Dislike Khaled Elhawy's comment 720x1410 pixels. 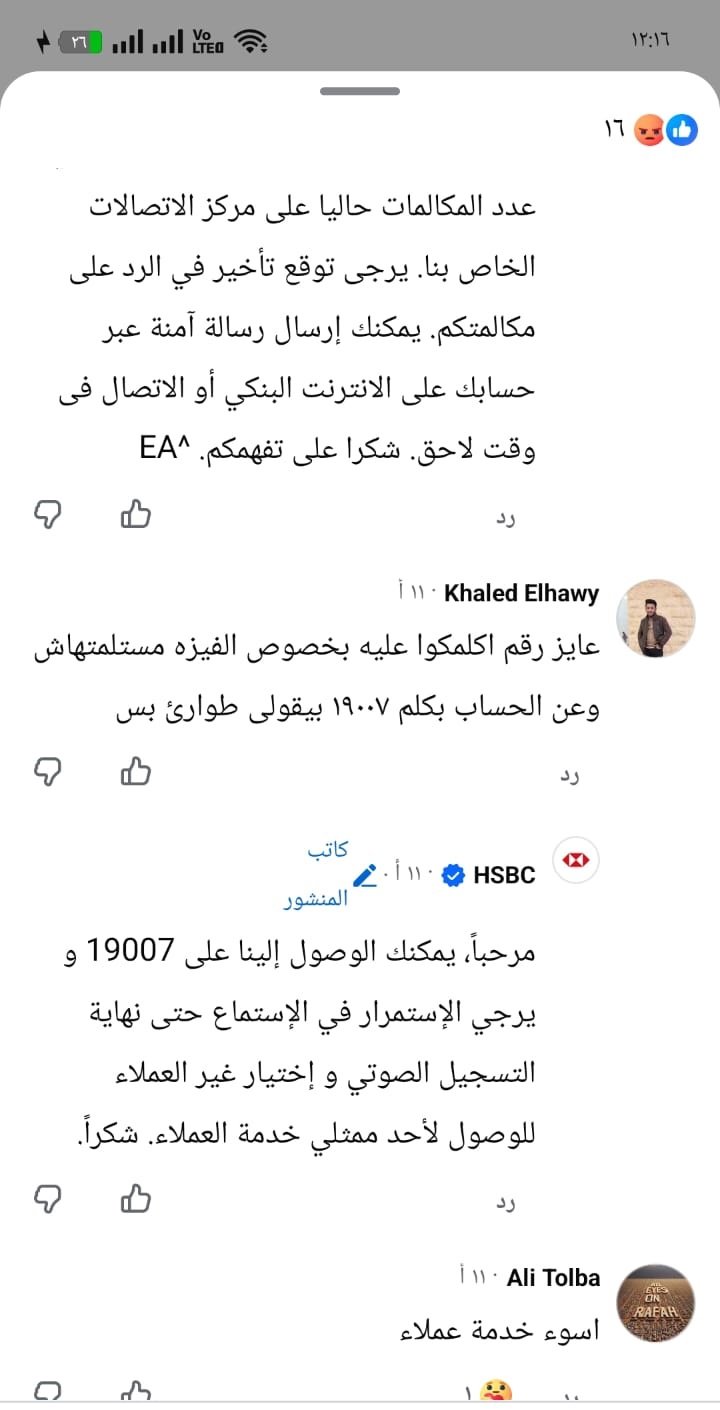click(48, 771)
